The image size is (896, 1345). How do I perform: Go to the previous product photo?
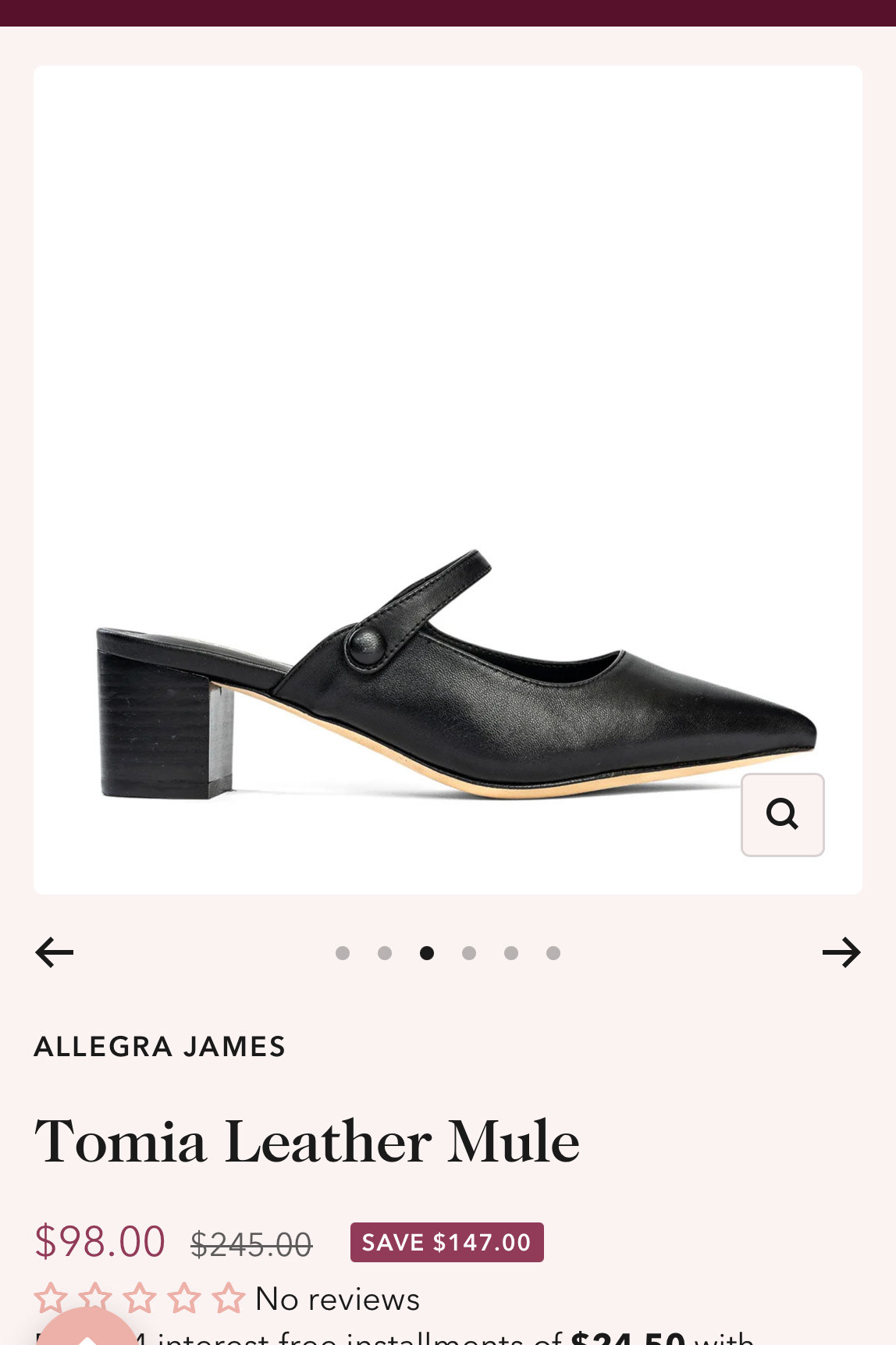(55, 952)
